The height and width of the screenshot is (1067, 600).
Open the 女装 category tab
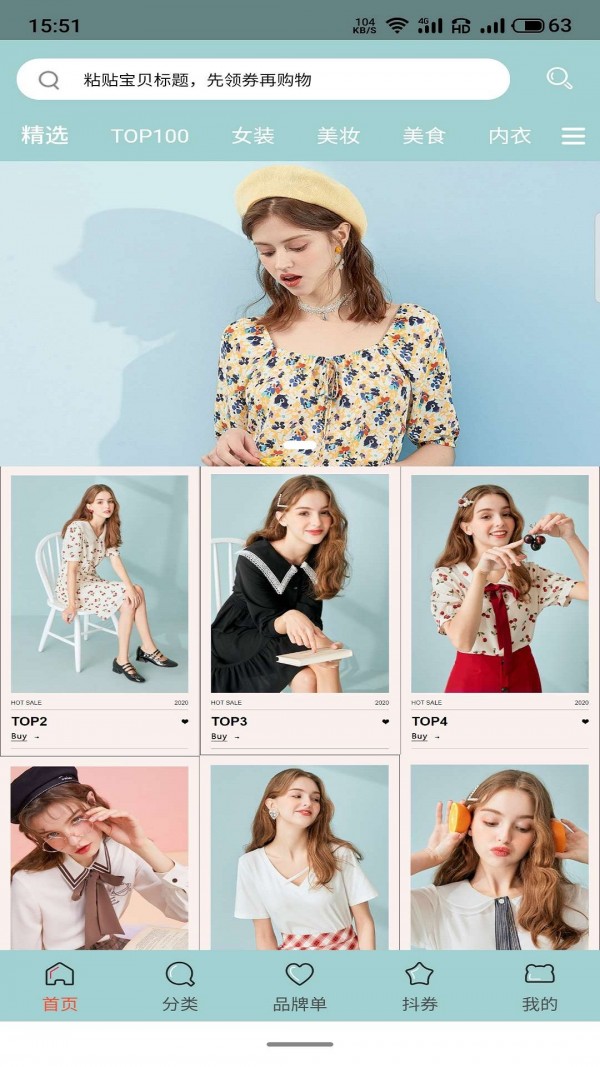[253, 136]
